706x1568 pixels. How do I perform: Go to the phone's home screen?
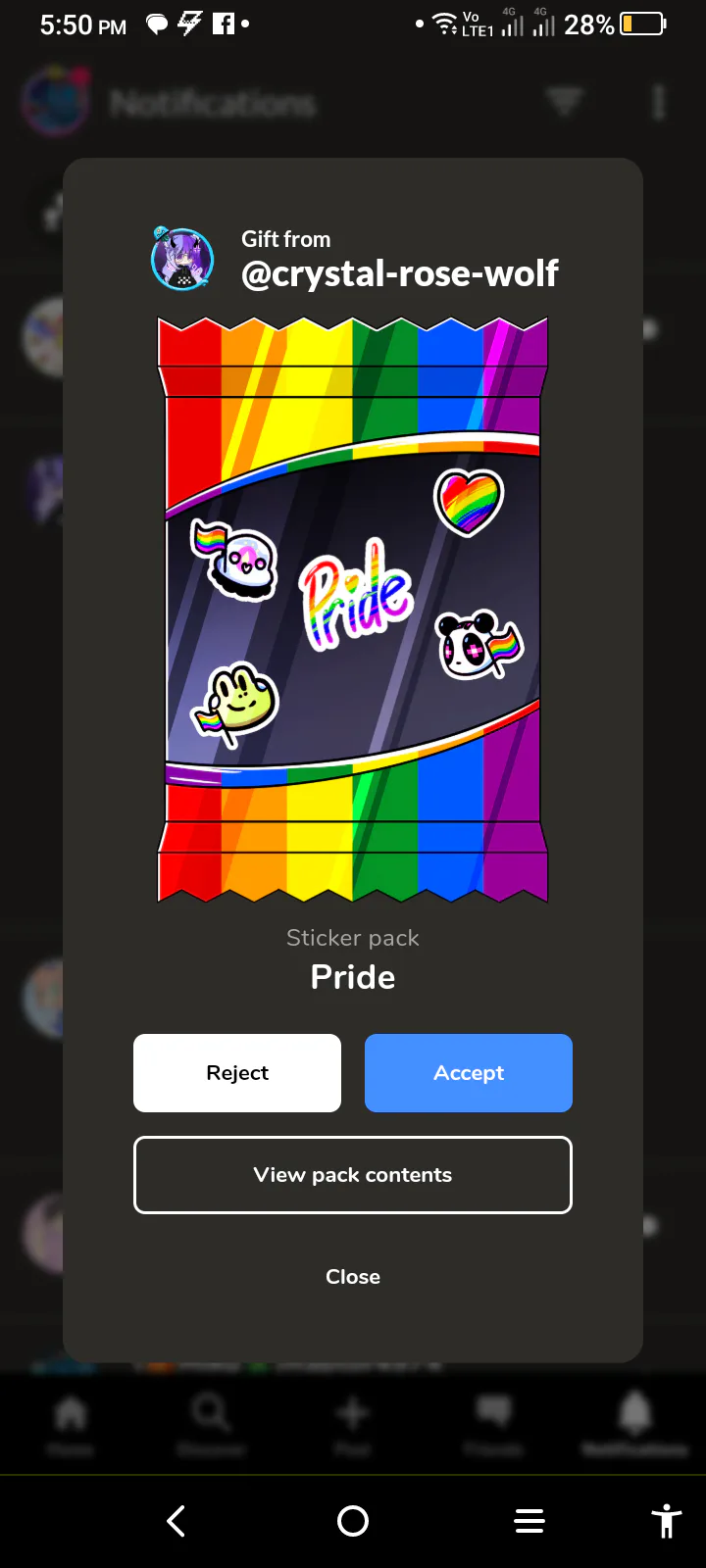pyautogui.click(x=353, y=1521)
